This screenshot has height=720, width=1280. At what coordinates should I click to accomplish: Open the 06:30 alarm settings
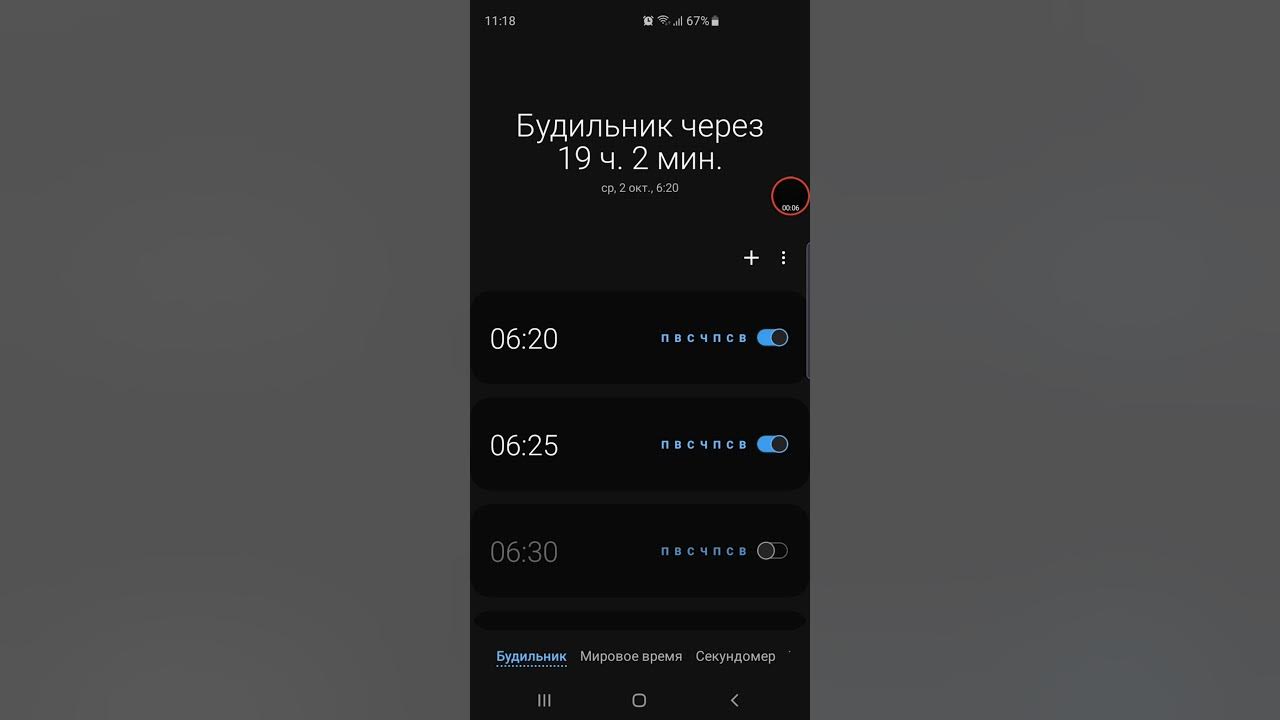pos(638,551)
